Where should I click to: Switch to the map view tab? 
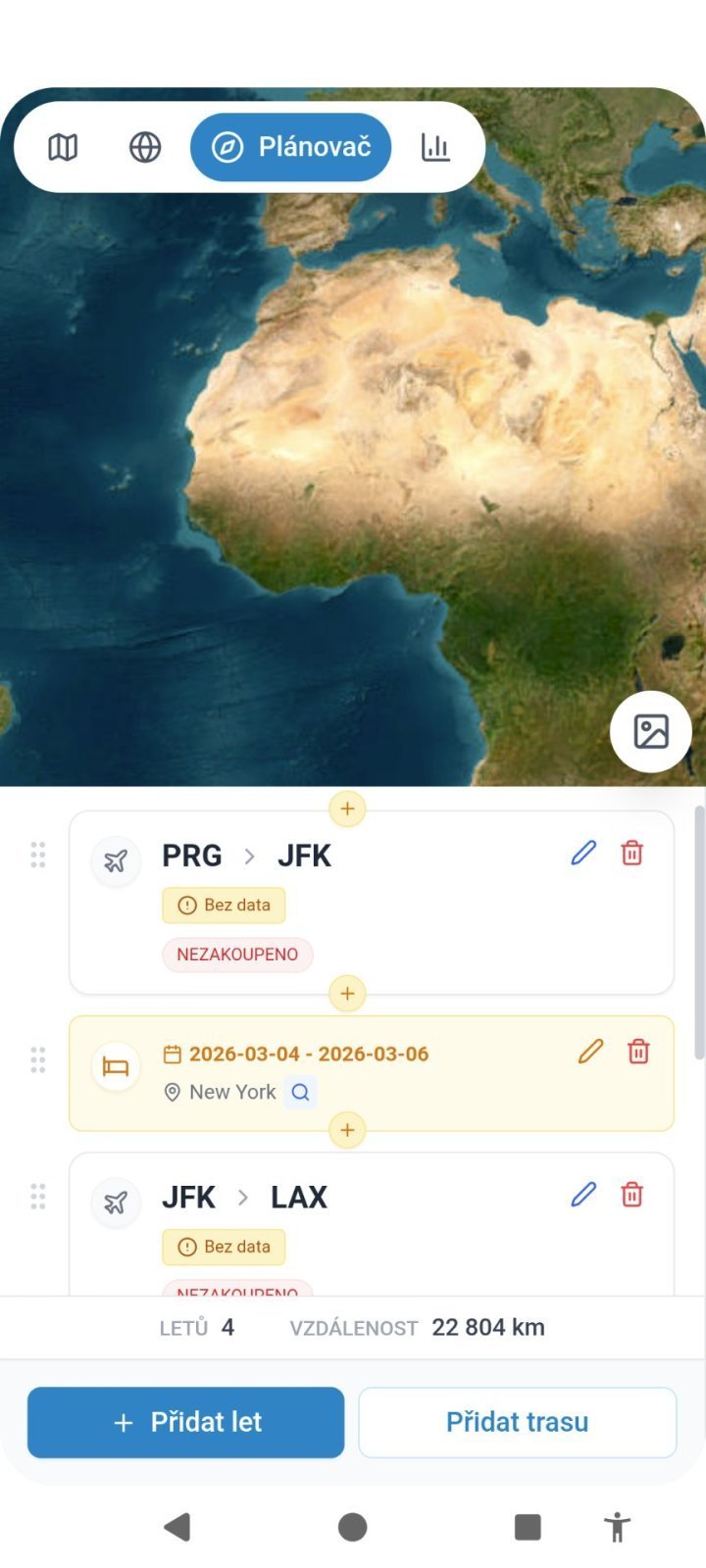pos(63,147)
